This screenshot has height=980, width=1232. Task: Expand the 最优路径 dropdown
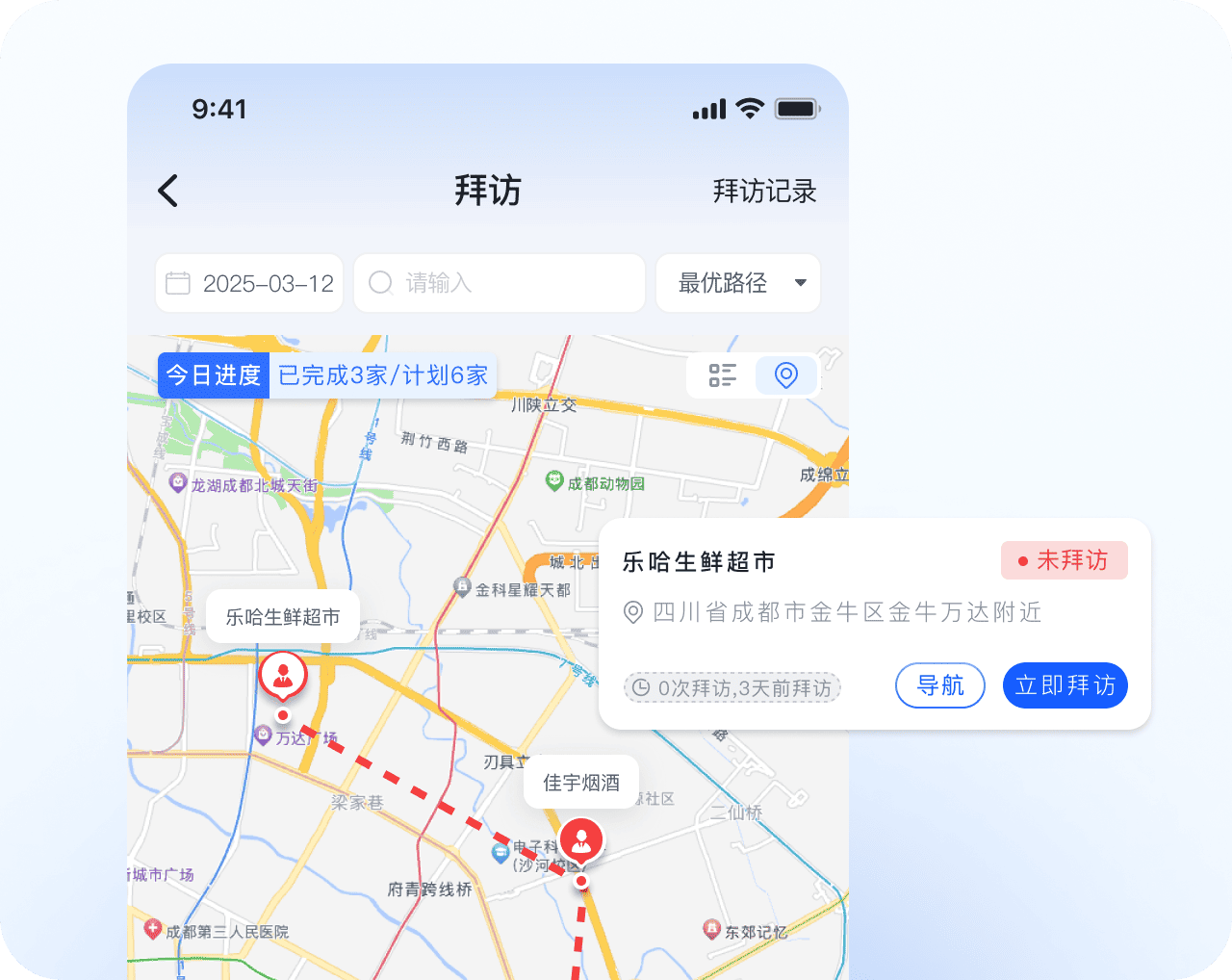[738, 283]
